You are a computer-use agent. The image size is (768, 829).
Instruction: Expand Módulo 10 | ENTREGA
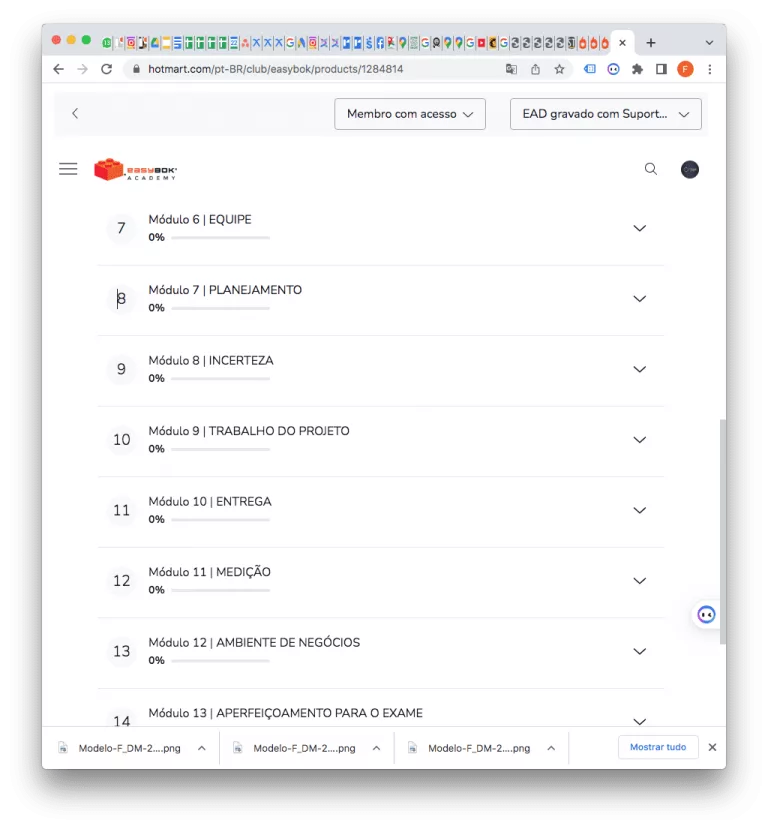coord(640,510)
